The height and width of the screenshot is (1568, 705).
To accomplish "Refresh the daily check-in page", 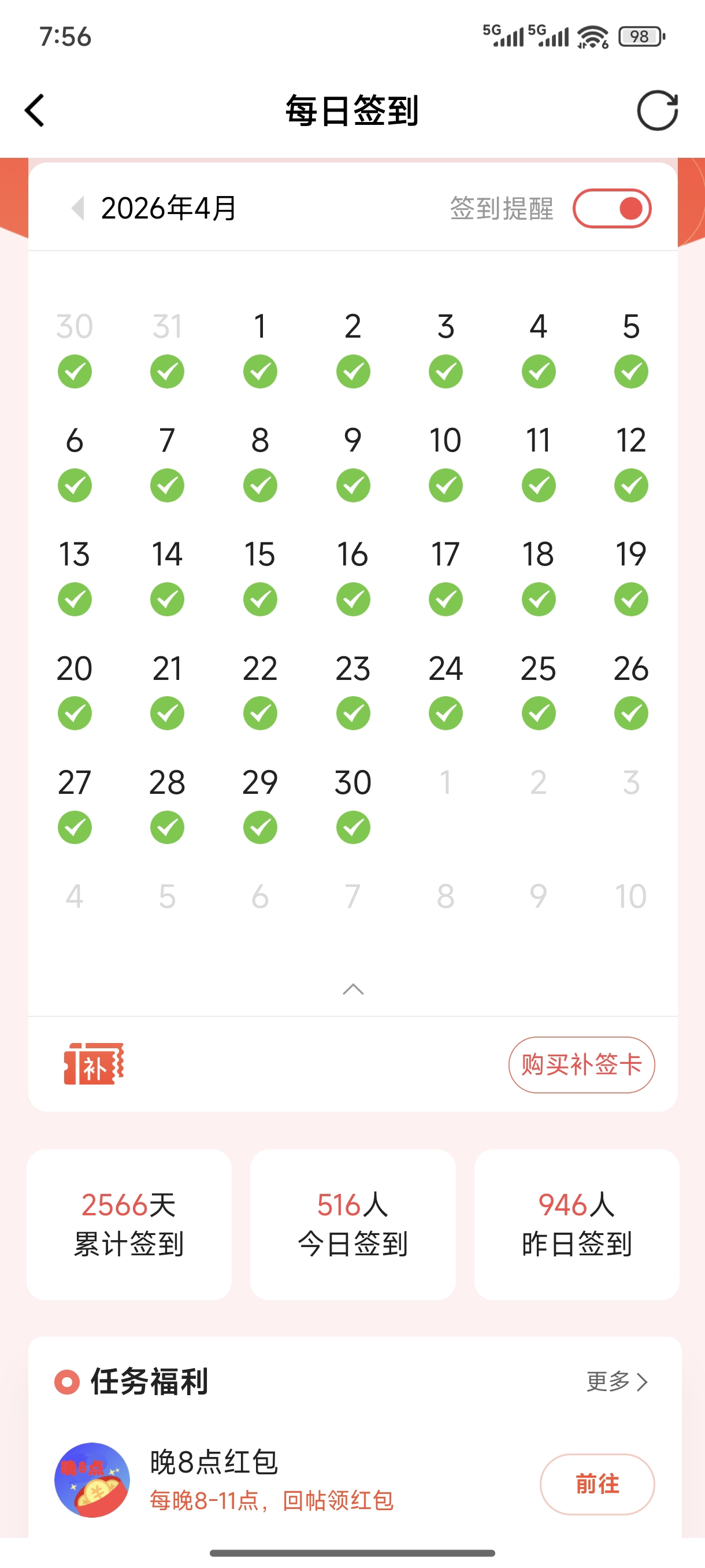I will coord(657,111).
